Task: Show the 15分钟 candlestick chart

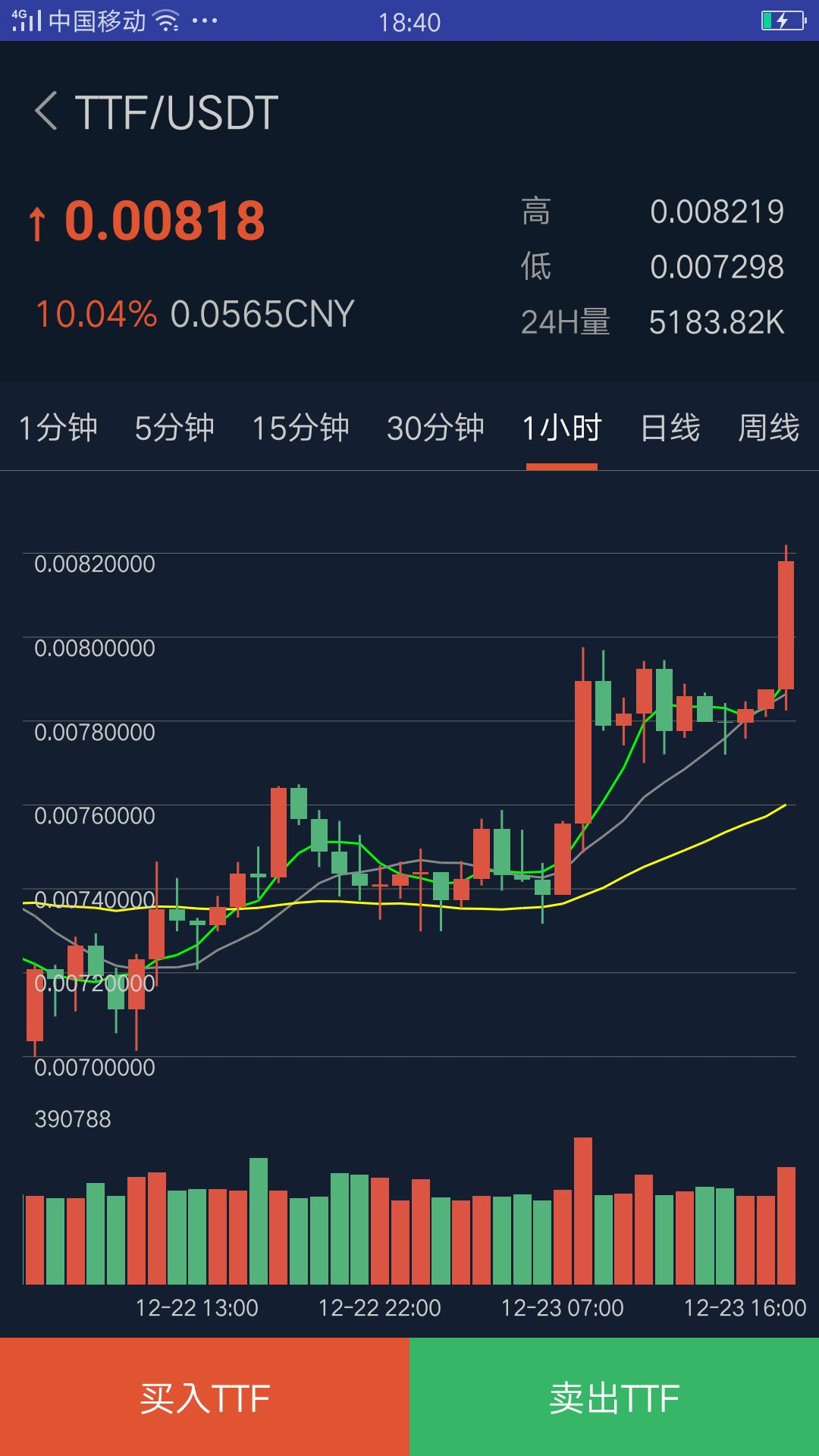Action: click(x=300, y=428)
